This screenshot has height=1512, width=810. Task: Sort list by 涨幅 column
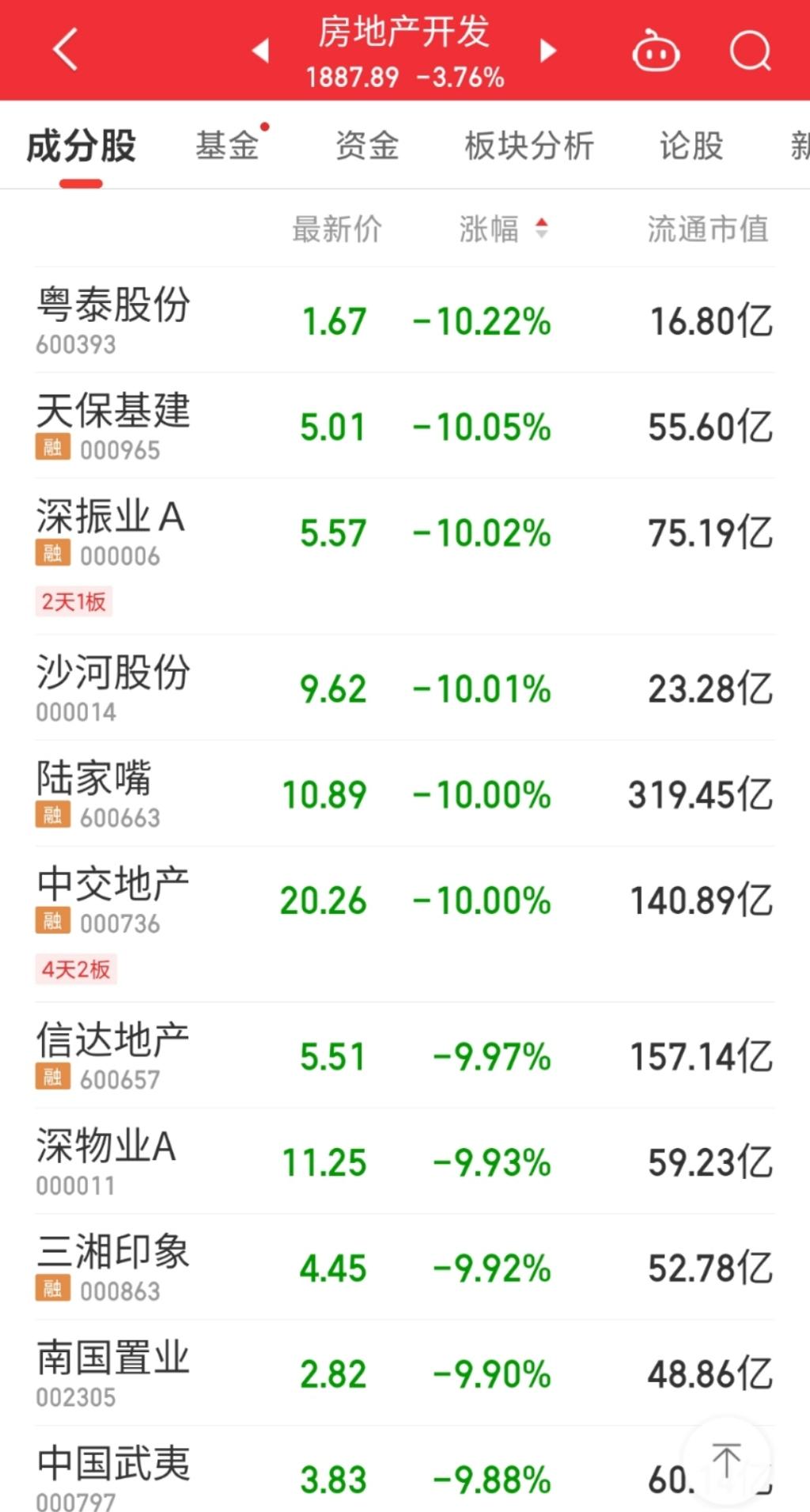[x=504, y=229]
